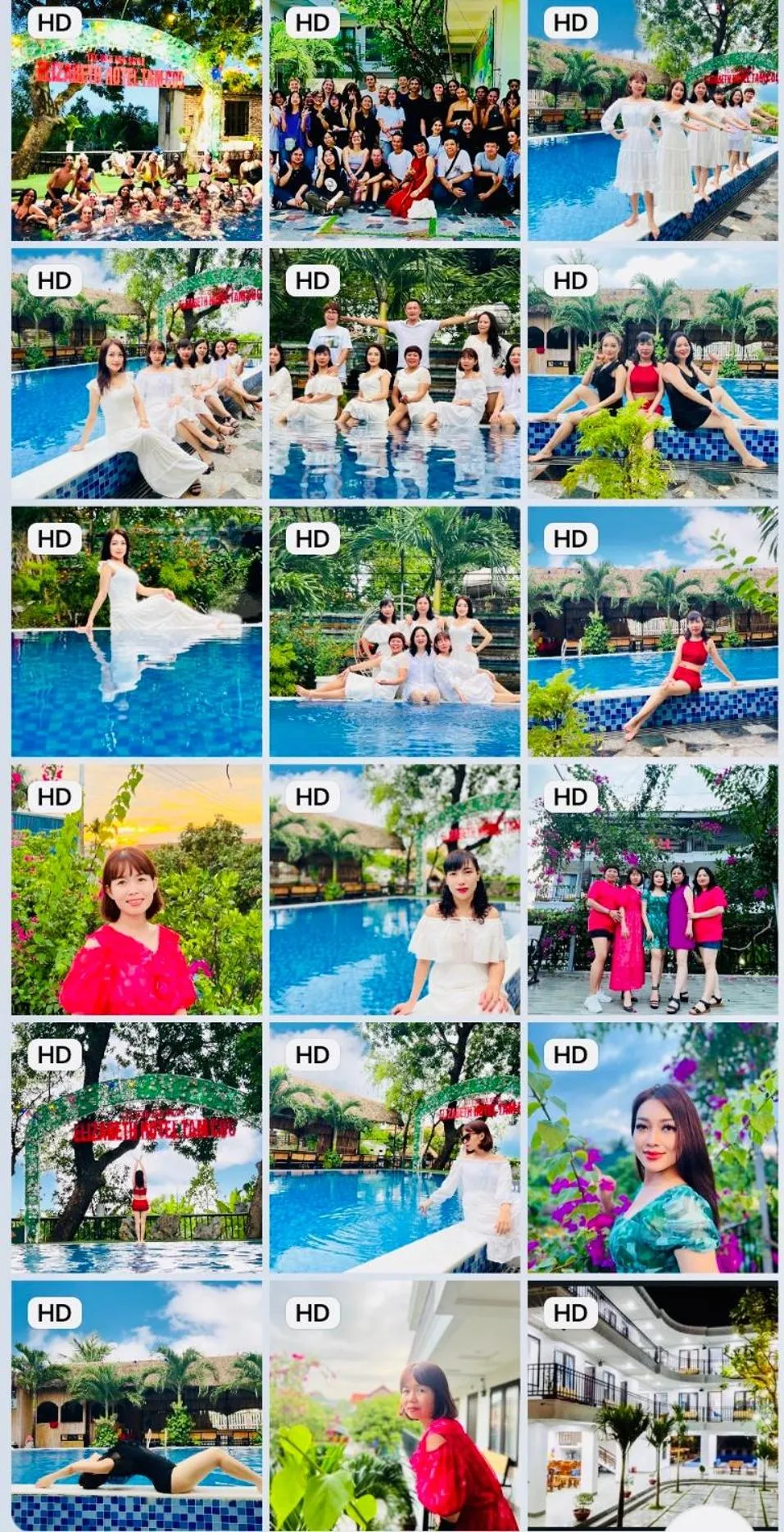Screen dimensions: 784x1532
Task: Open photo of three women in black and red
Action: pos(652,374)
